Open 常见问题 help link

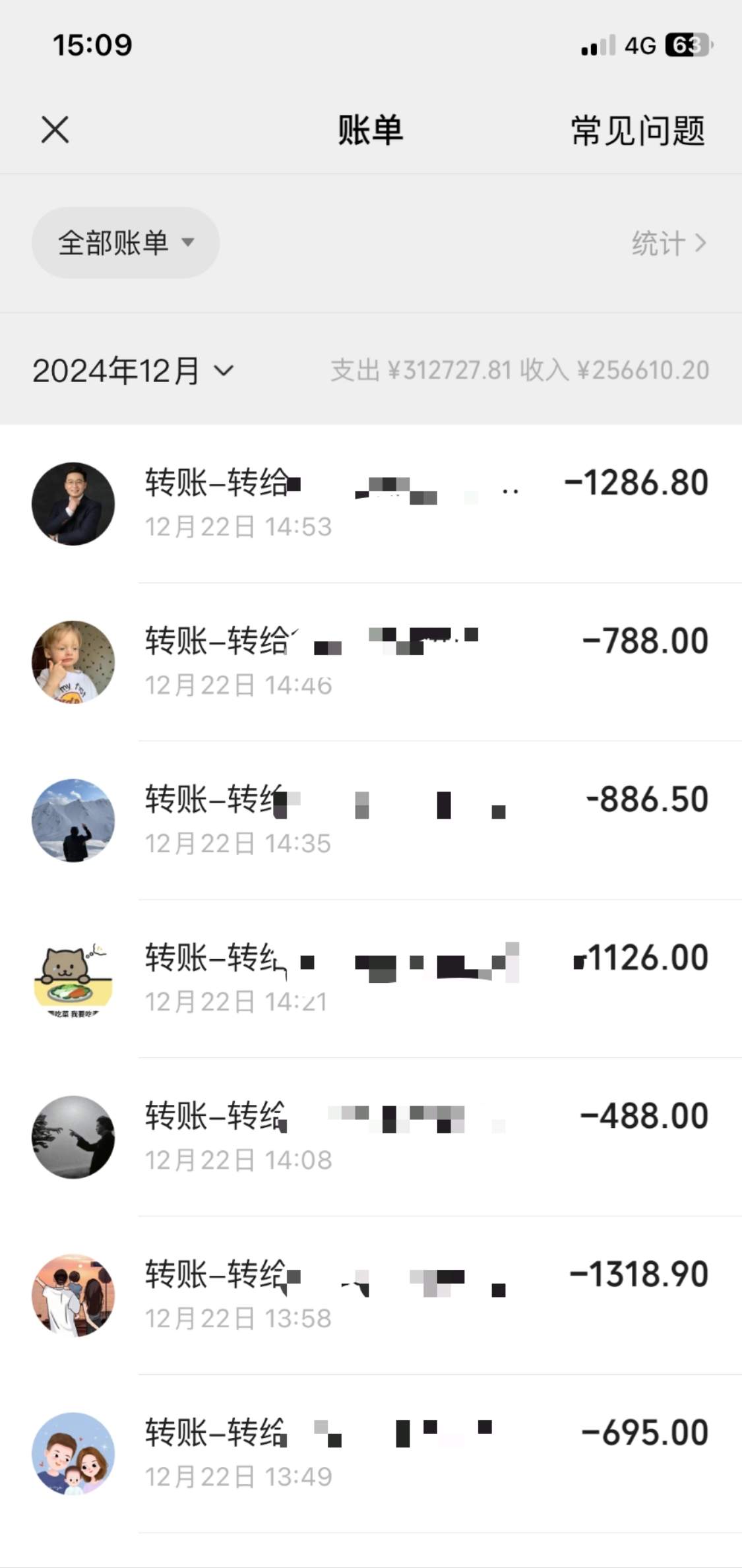(638, 131)
